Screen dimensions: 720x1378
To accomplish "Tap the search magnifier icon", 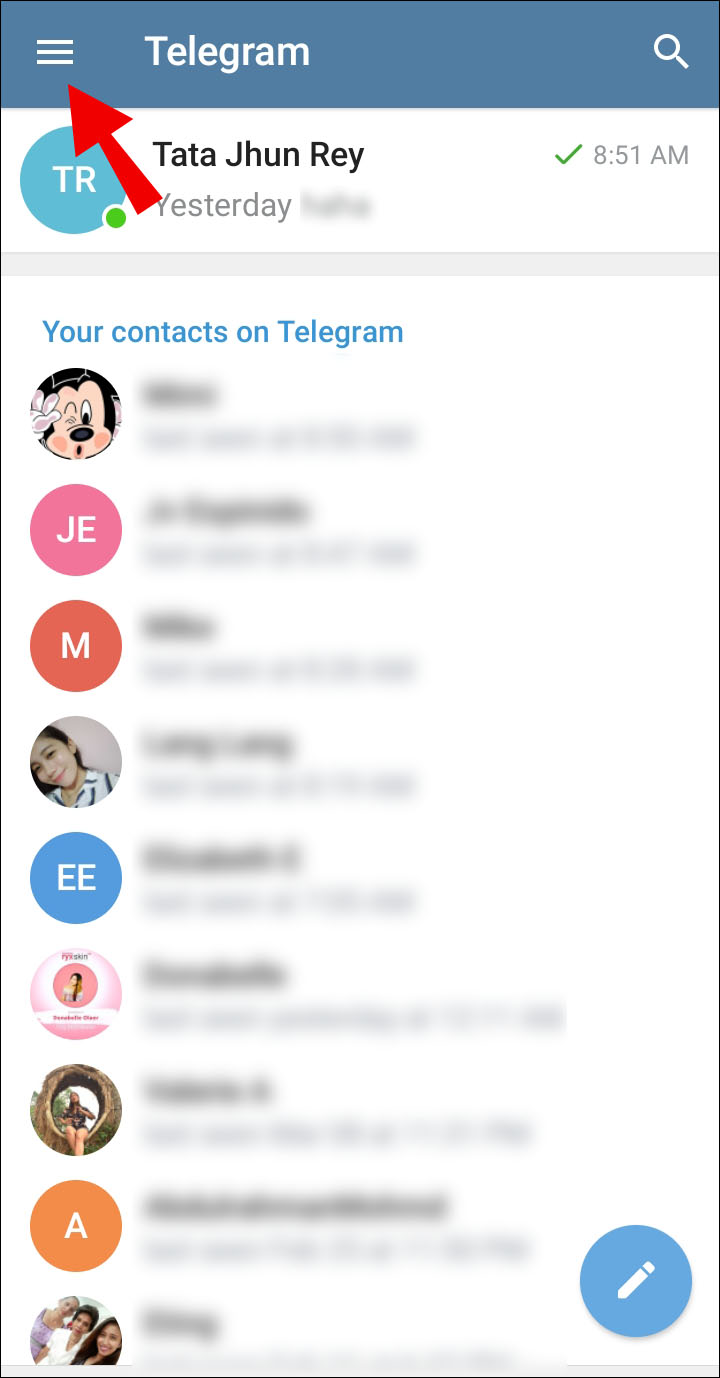I will tap(671, 51).
